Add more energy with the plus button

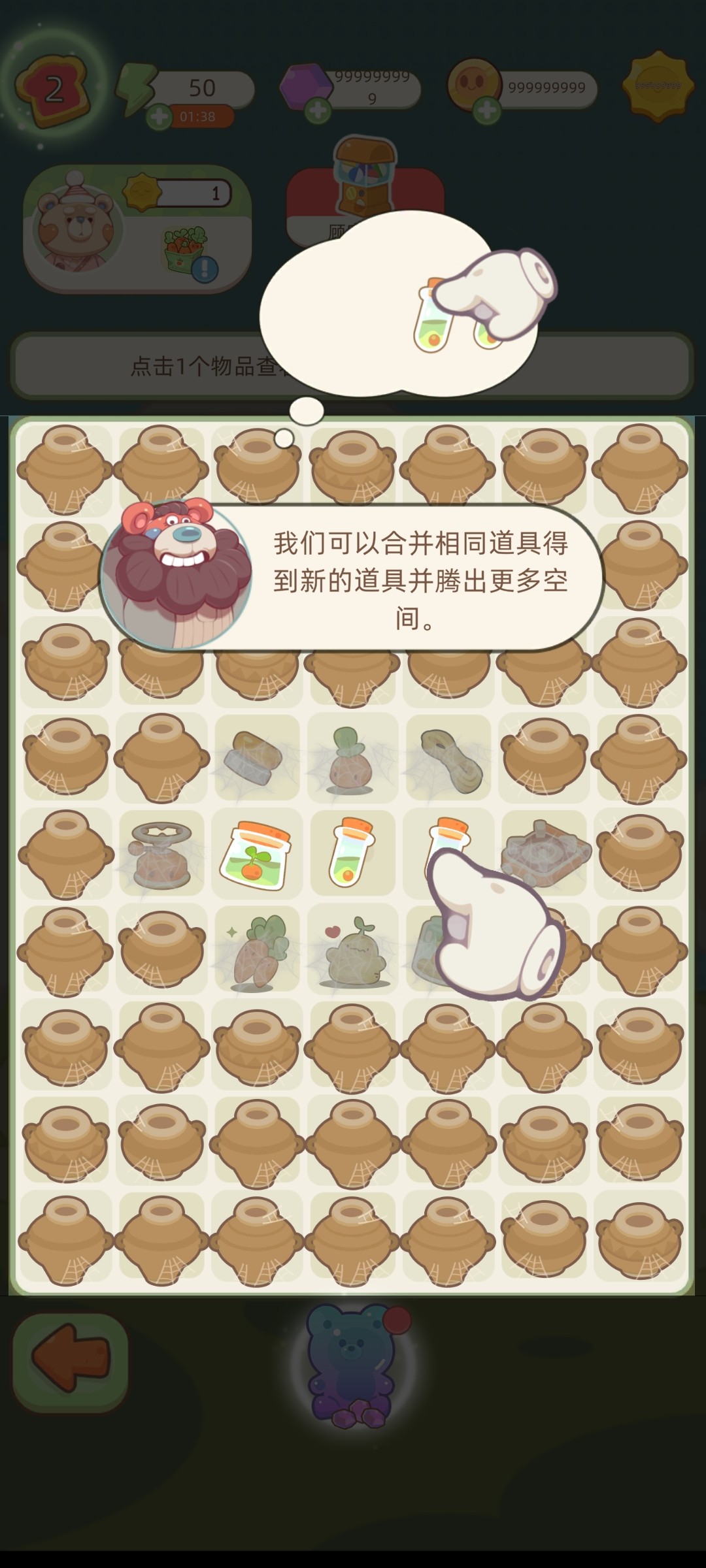tap(159, 118)
